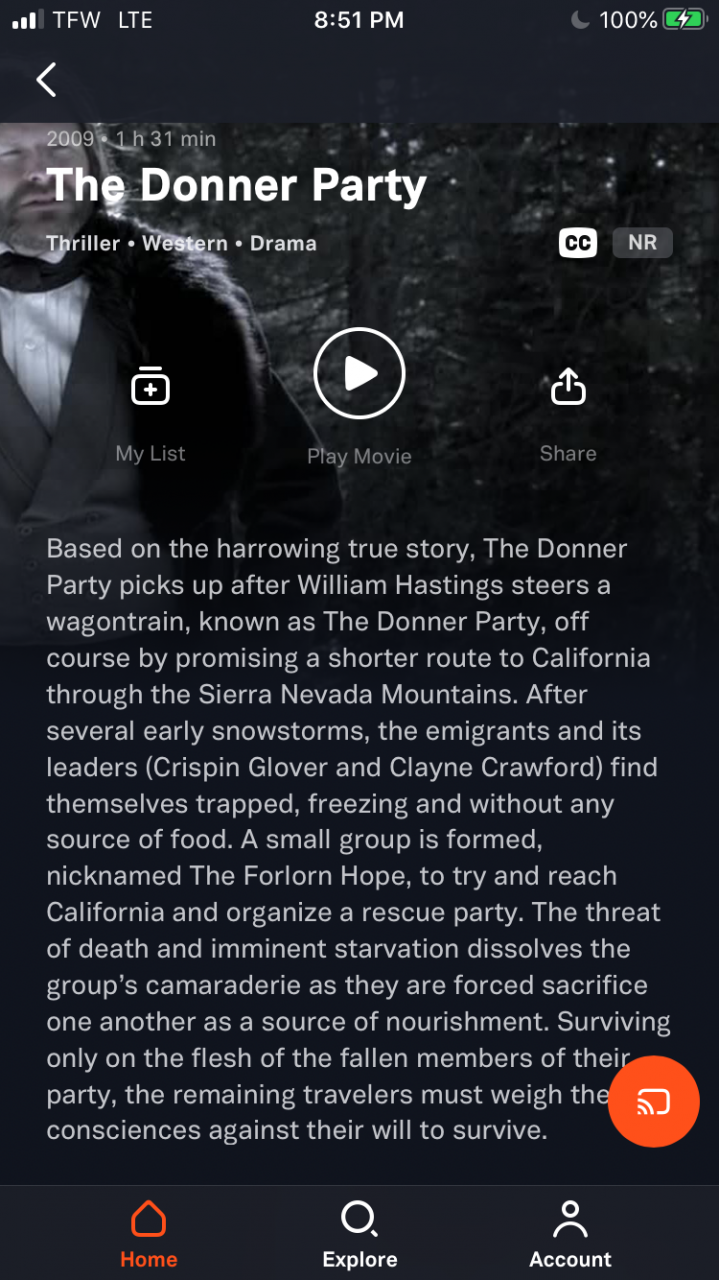Play the movie The Donner Party

click(x=359, y=374)
